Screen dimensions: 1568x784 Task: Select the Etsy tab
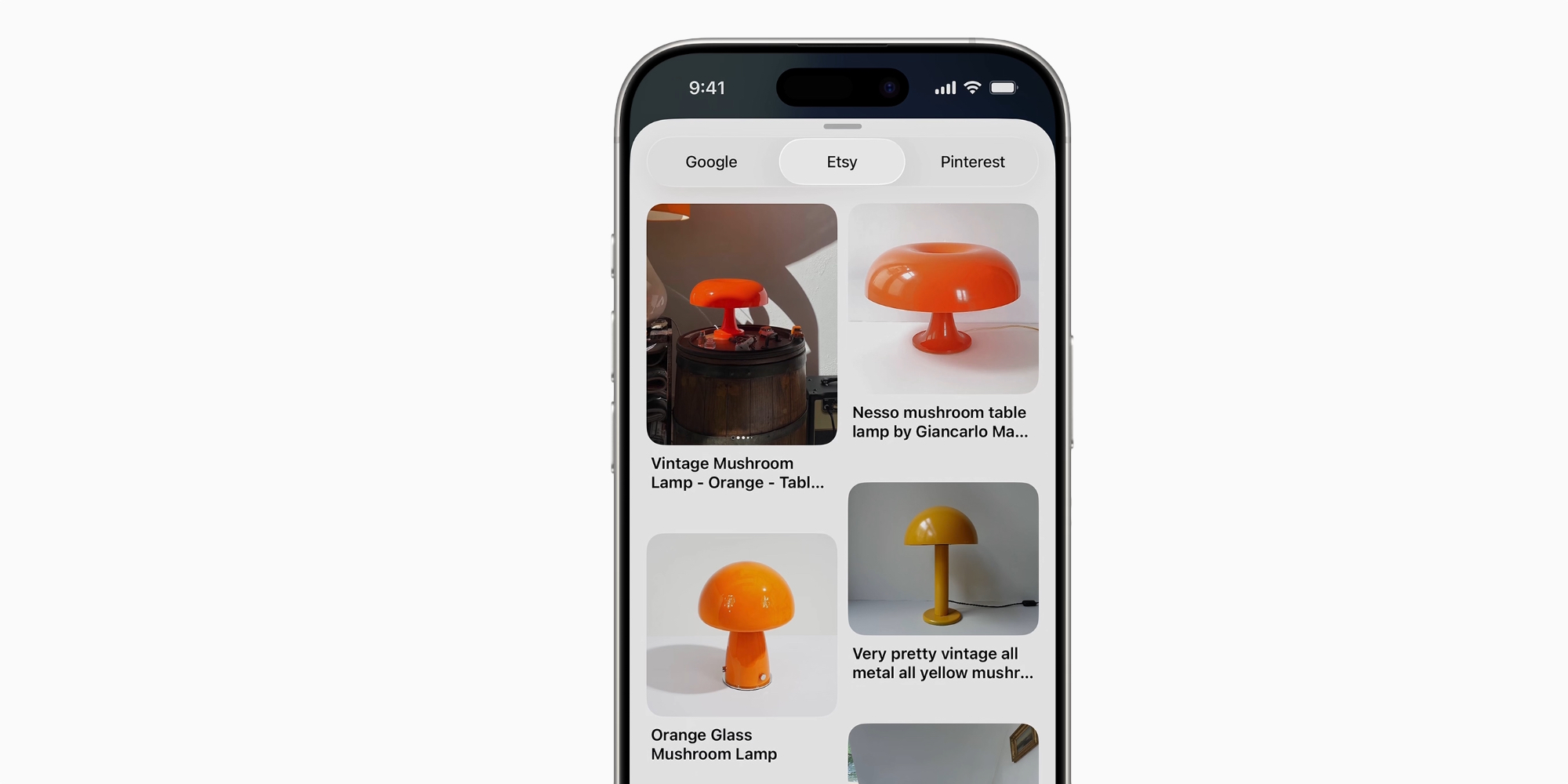tap(841, 162)
